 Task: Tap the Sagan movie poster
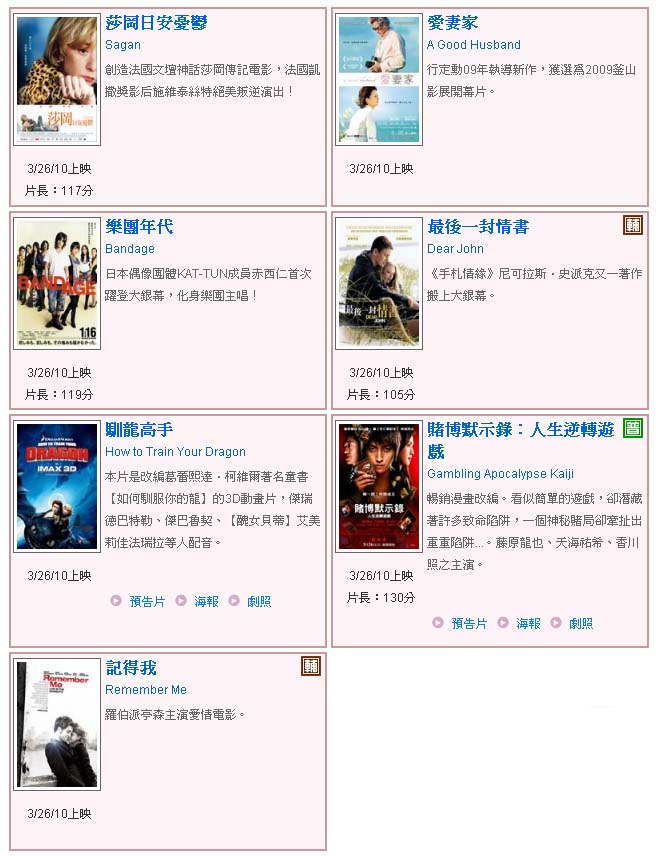[57, 80]
